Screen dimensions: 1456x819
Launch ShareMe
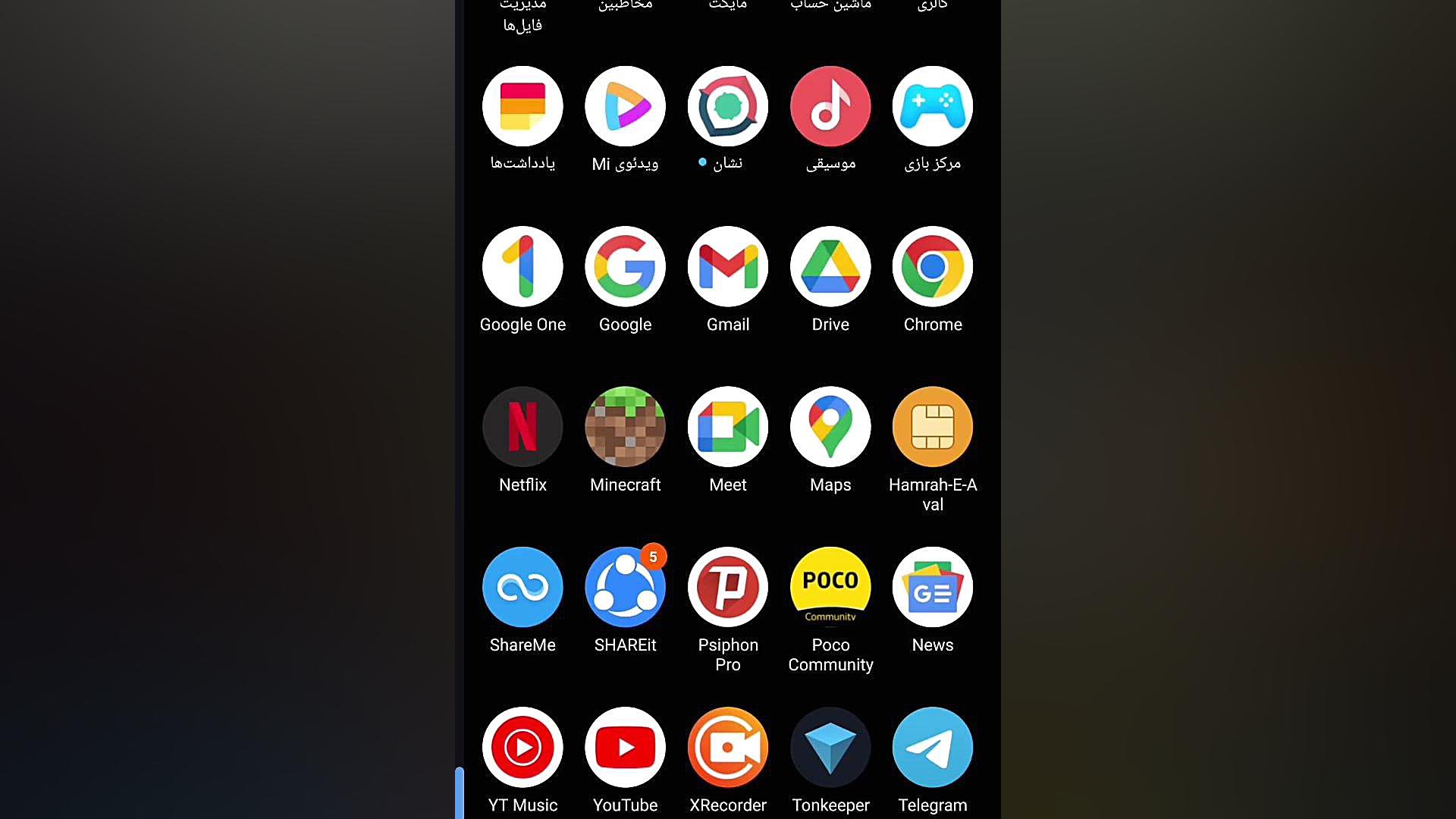click(522, 587)
